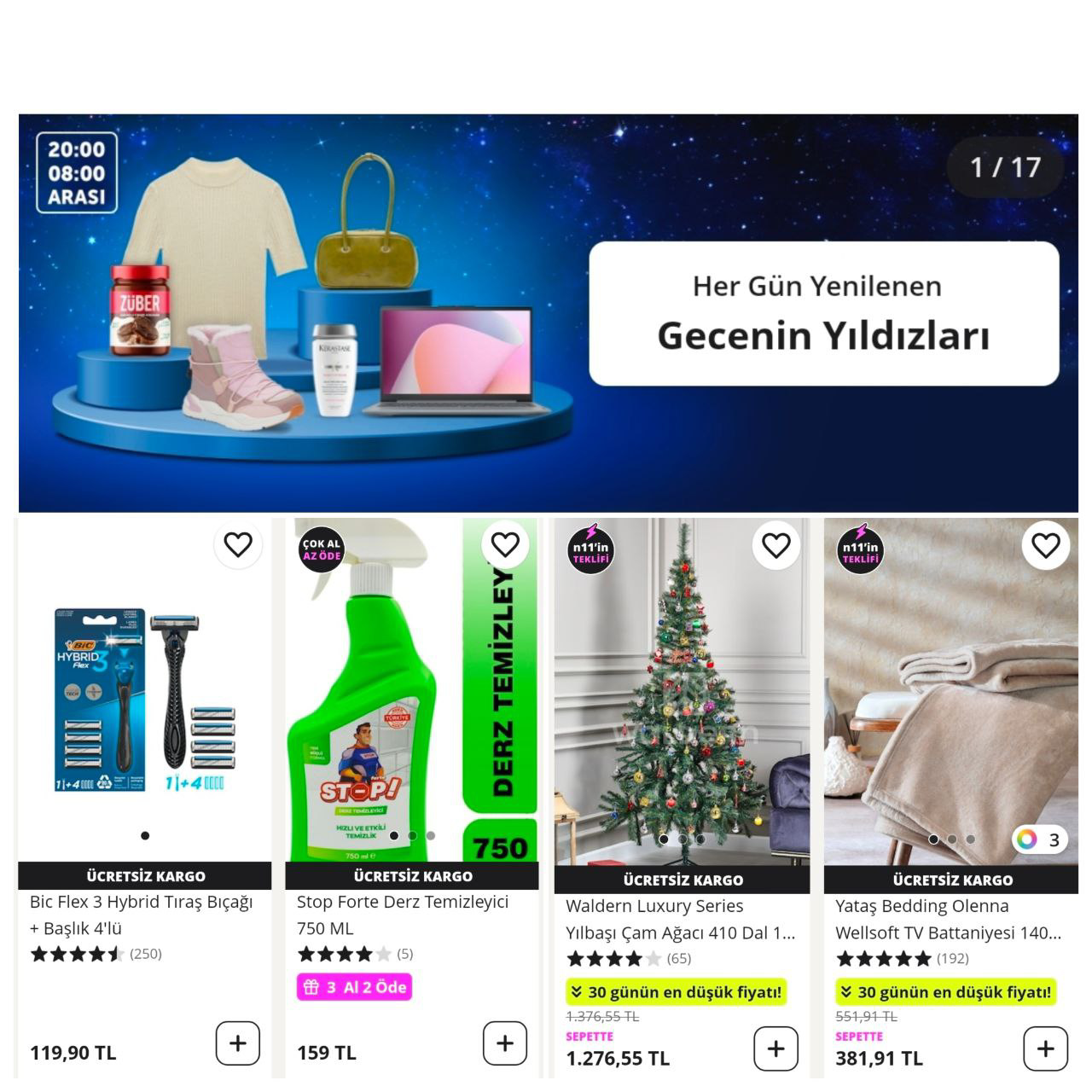
Task: Open the Gecenin Yıldızları banner
Action: (x=548, y=313)
